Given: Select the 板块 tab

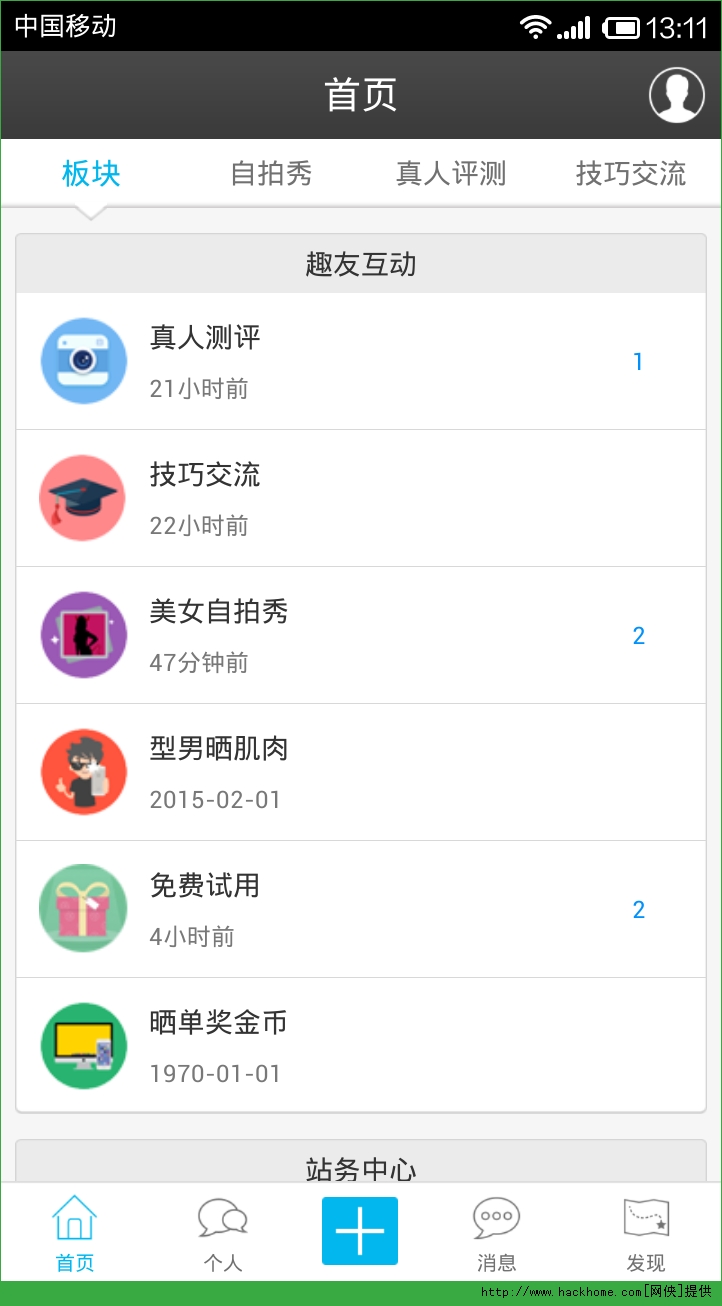Looking at the screenshot, I should (91, 174).
